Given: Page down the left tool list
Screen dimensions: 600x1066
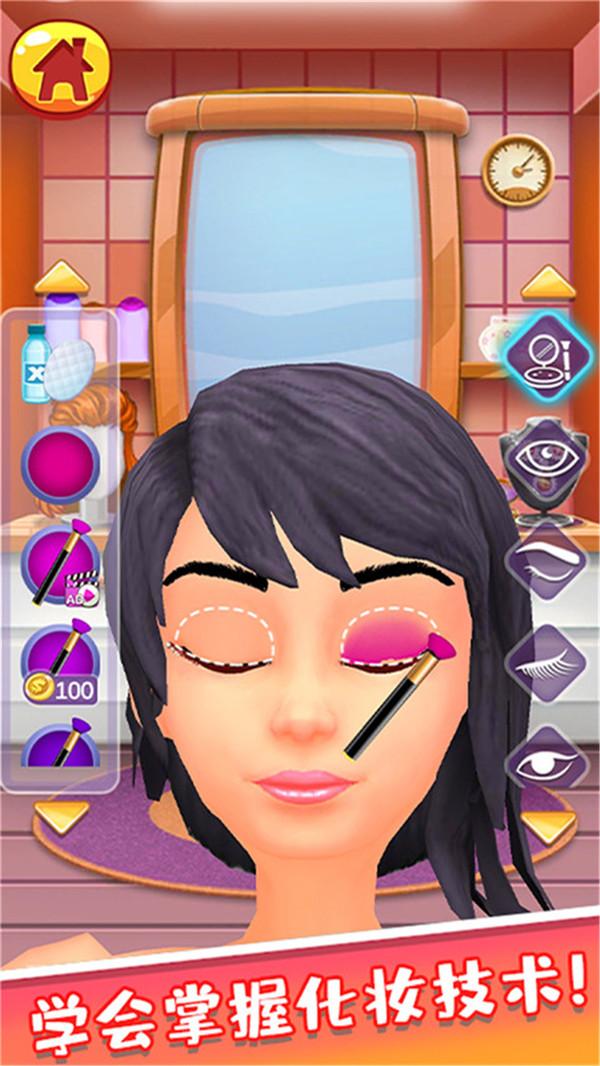Looking at the screenshot, I should 62,816.
